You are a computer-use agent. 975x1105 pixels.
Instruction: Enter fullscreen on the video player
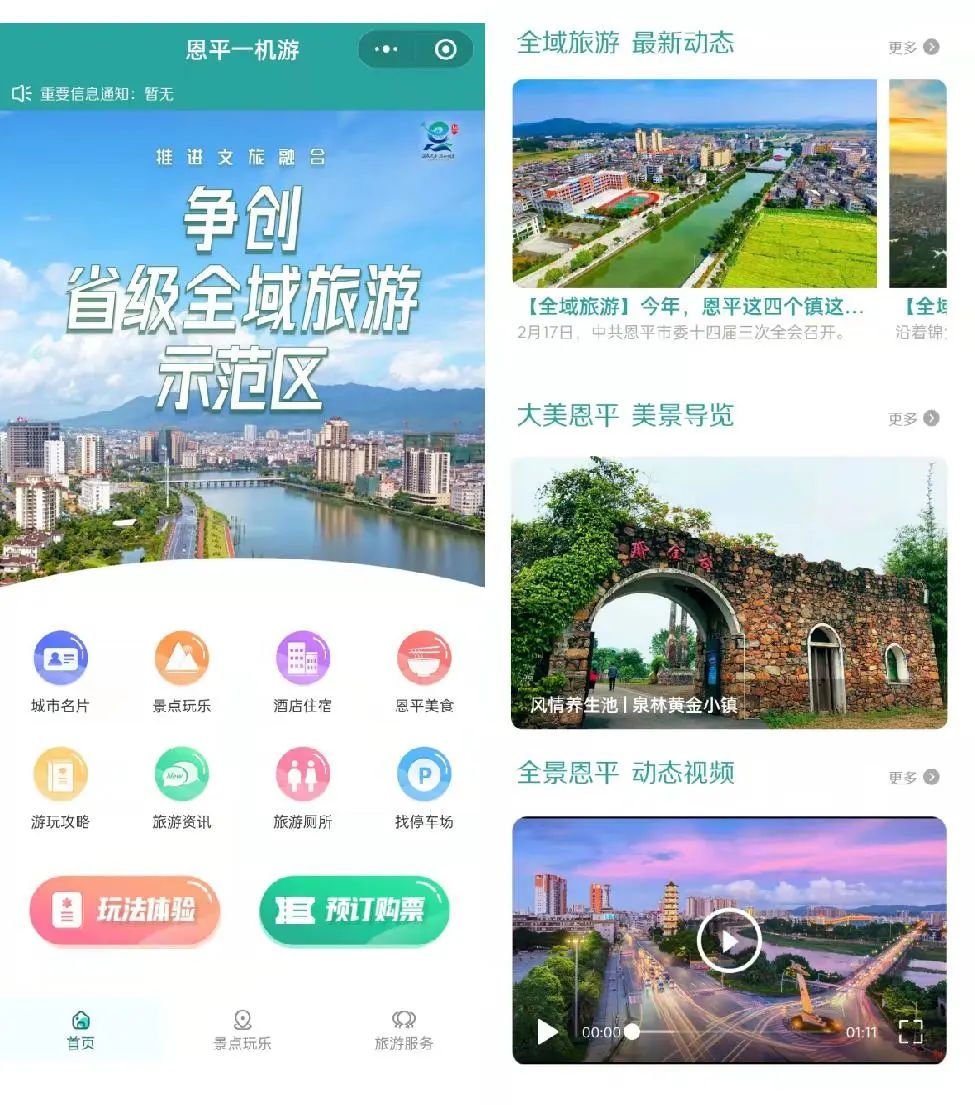910,1032
